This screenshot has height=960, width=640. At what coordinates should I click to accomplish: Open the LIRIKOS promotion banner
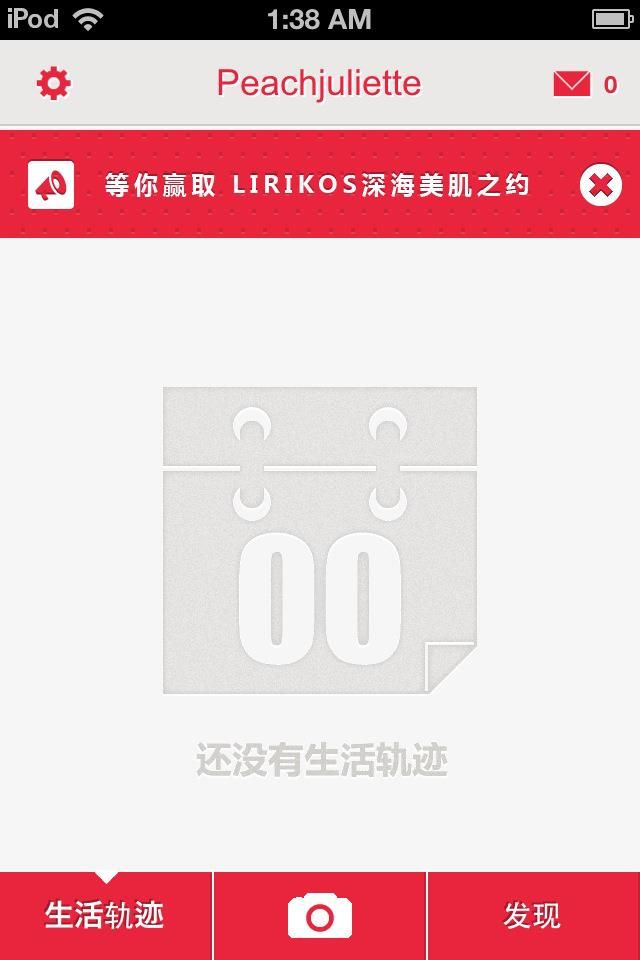pyautogui.click(x=316, y=185)
